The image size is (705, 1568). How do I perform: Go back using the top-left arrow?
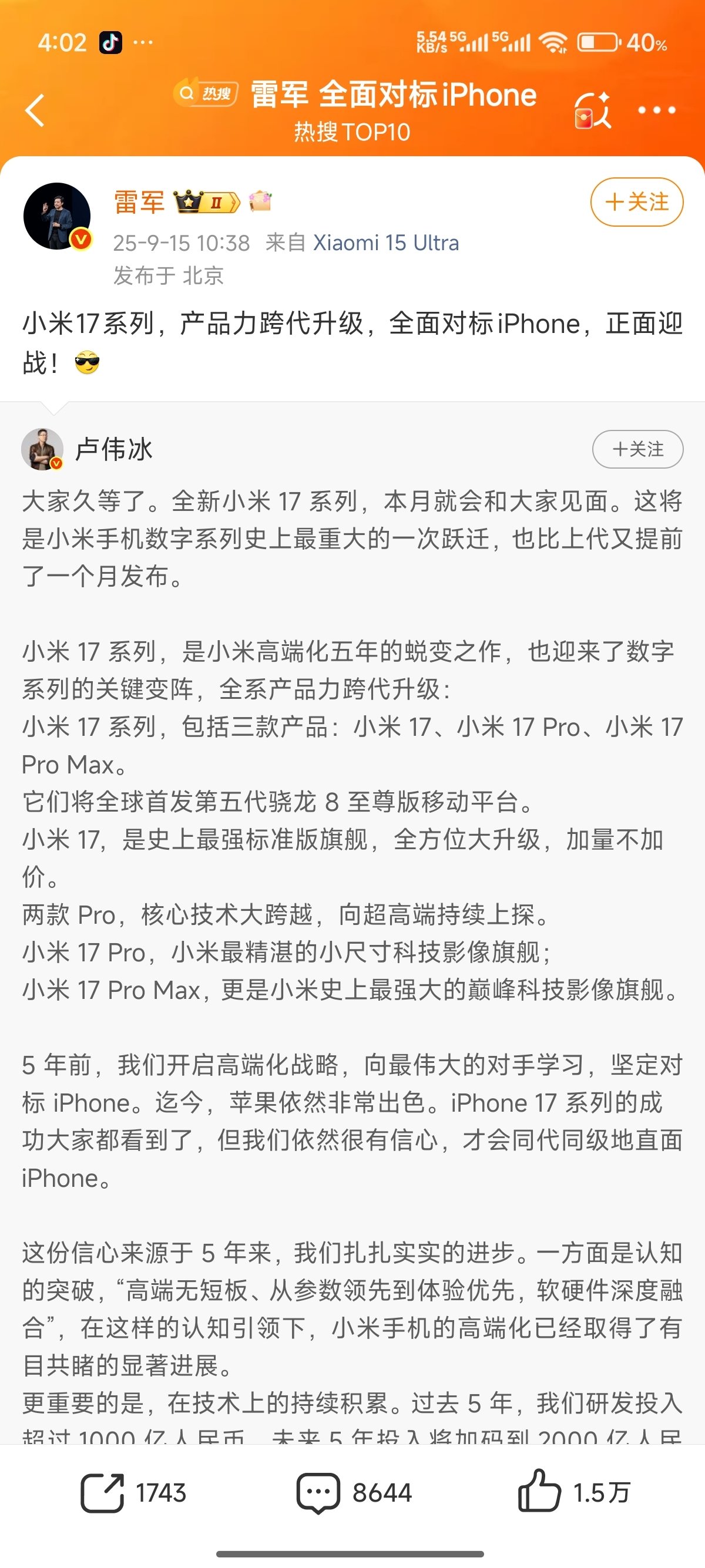tap(35, 110)
